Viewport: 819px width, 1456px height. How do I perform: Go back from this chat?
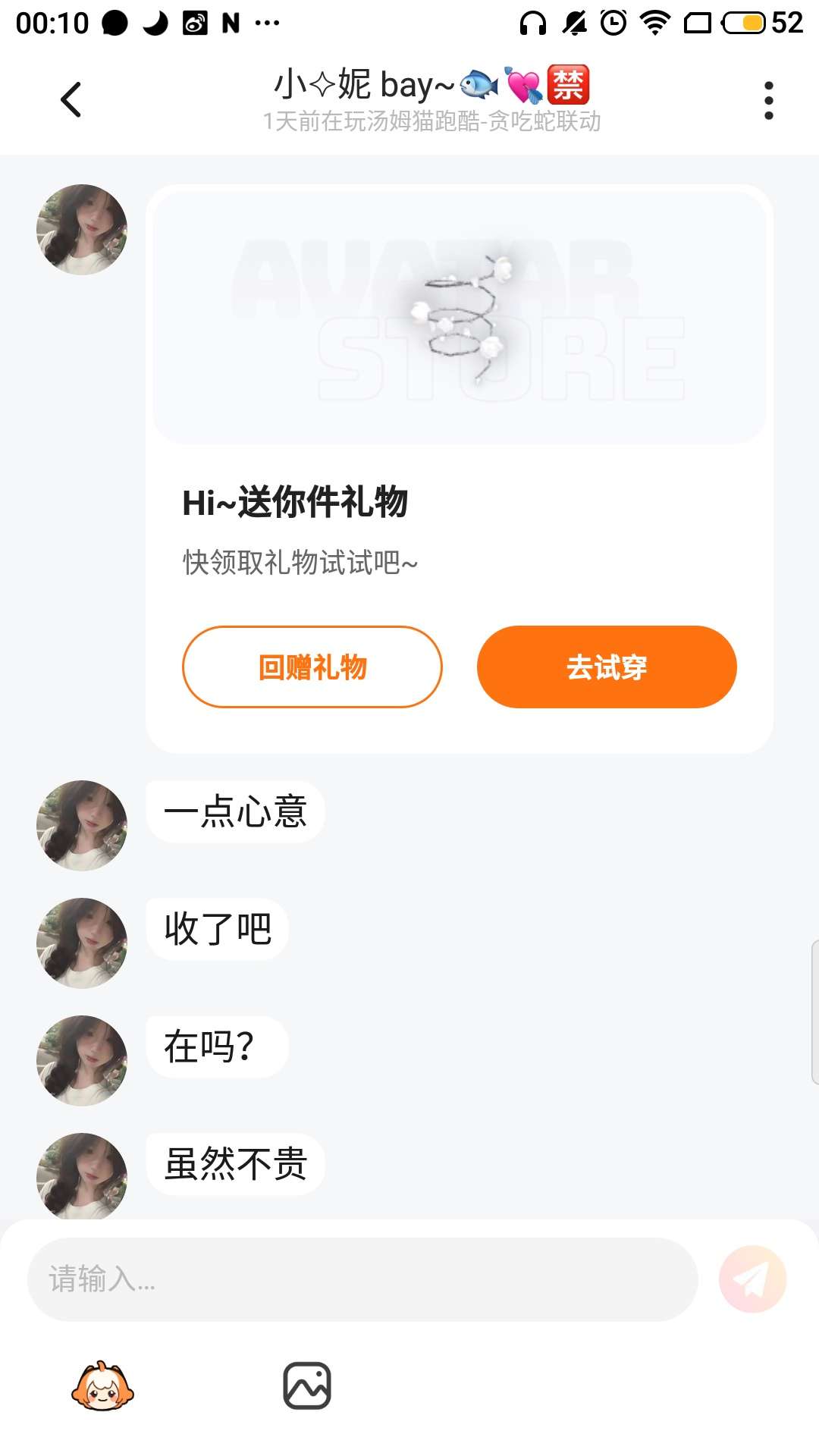pyautogui.click(x=71, y=99)
